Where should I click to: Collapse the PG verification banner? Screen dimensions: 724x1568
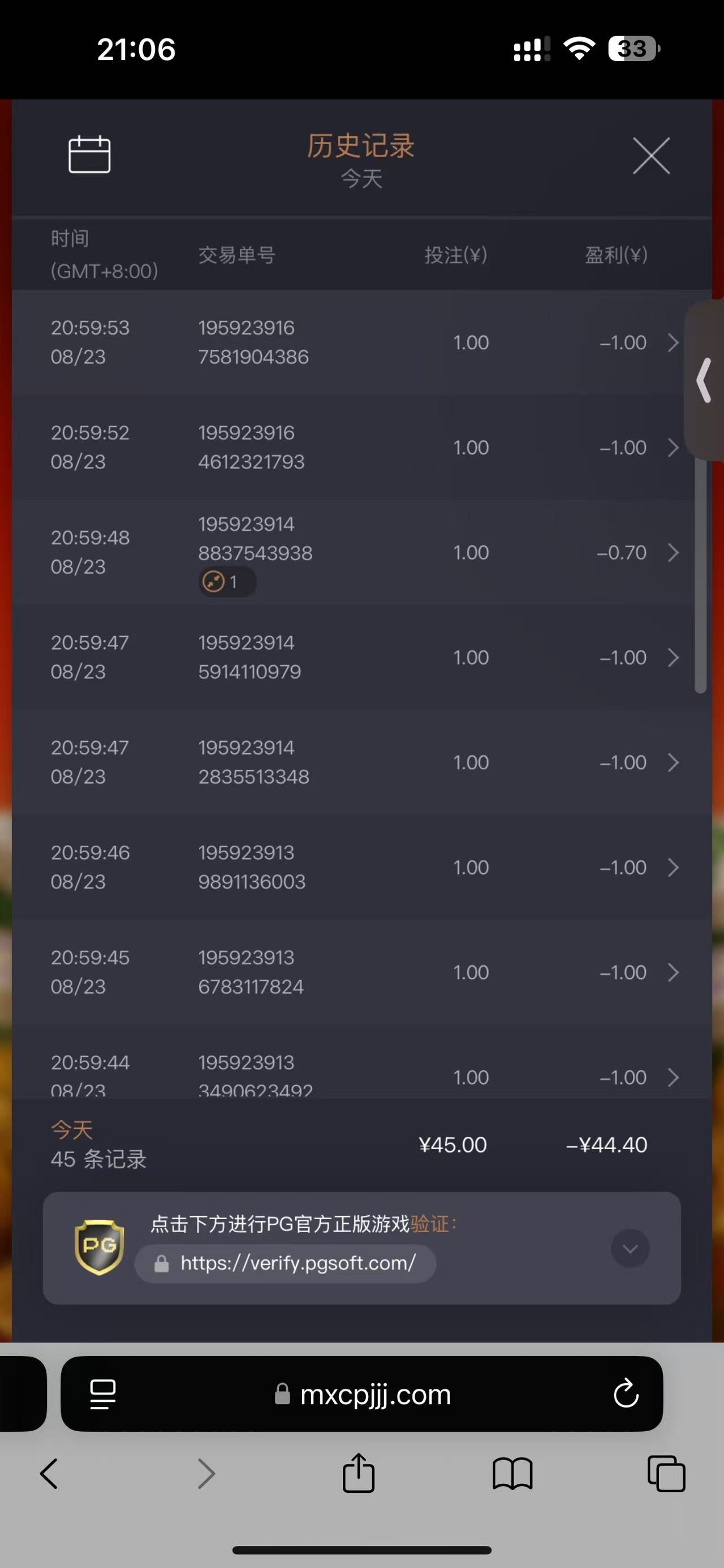tap(630, 1249)
